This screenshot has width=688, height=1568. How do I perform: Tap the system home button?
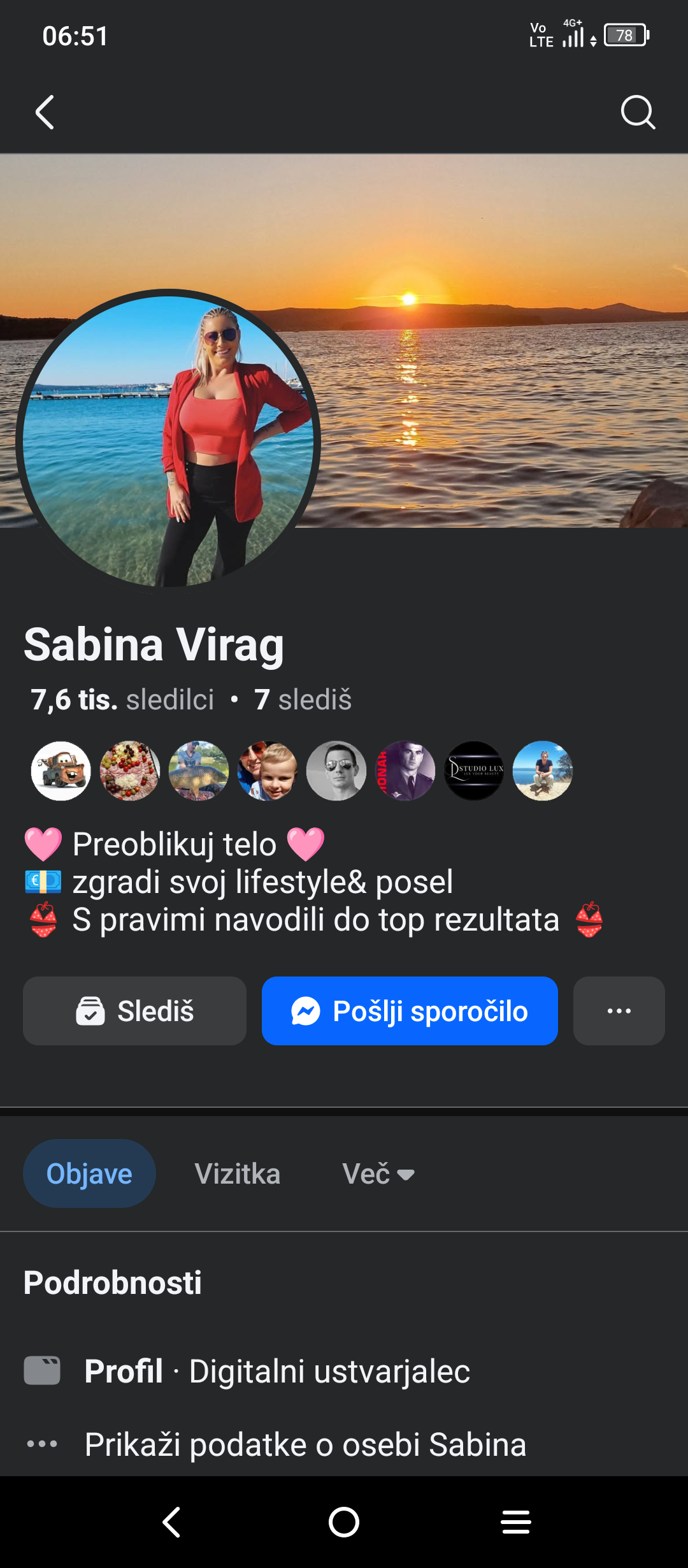click(344, 1523)
